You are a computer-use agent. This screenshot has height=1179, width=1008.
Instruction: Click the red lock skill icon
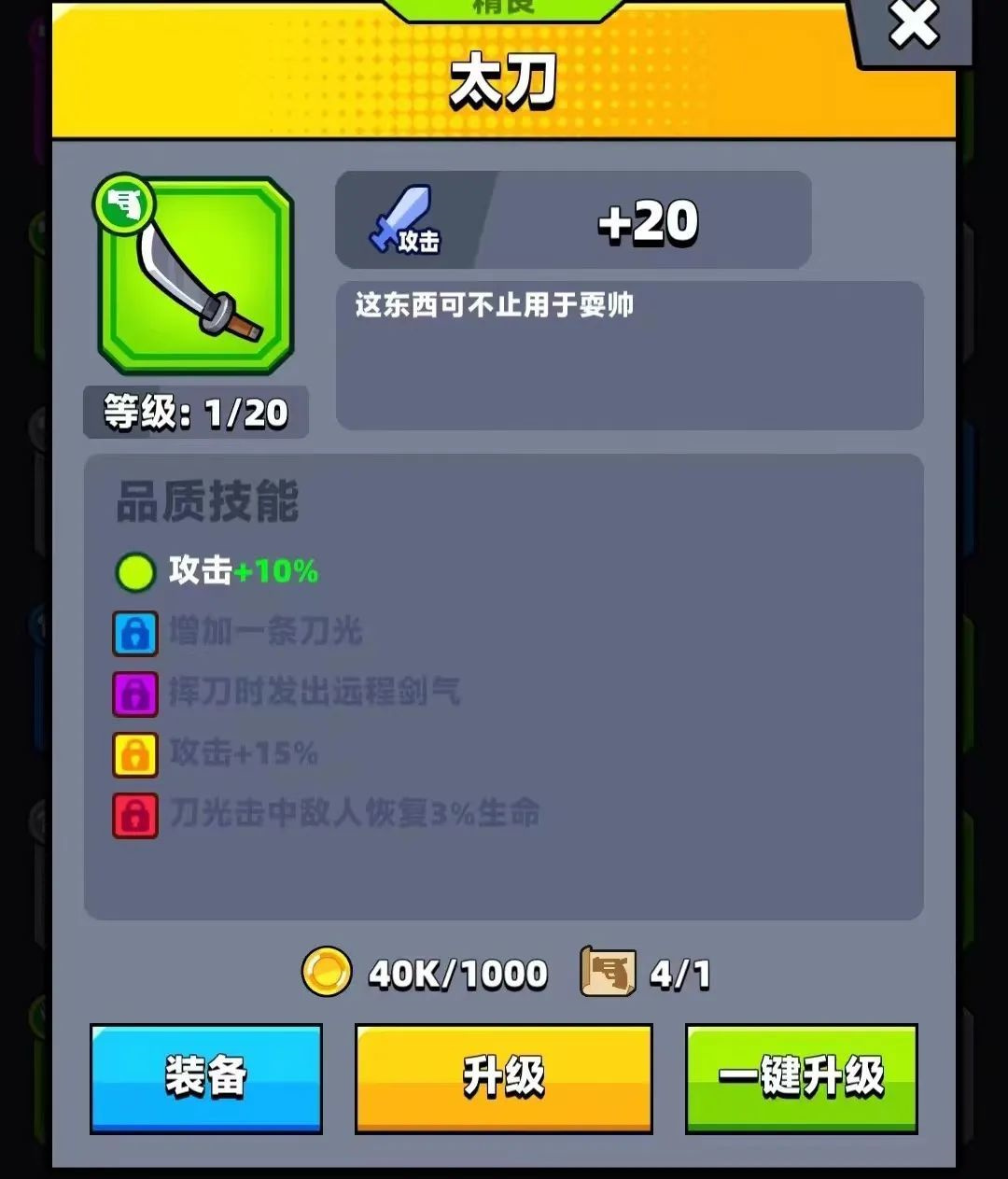coord(134,814)
